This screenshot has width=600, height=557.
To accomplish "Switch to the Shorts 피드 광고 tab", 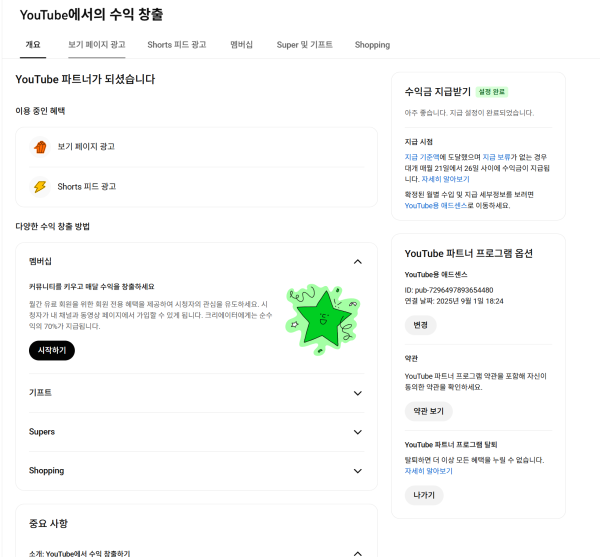I will tap(177, 45).
